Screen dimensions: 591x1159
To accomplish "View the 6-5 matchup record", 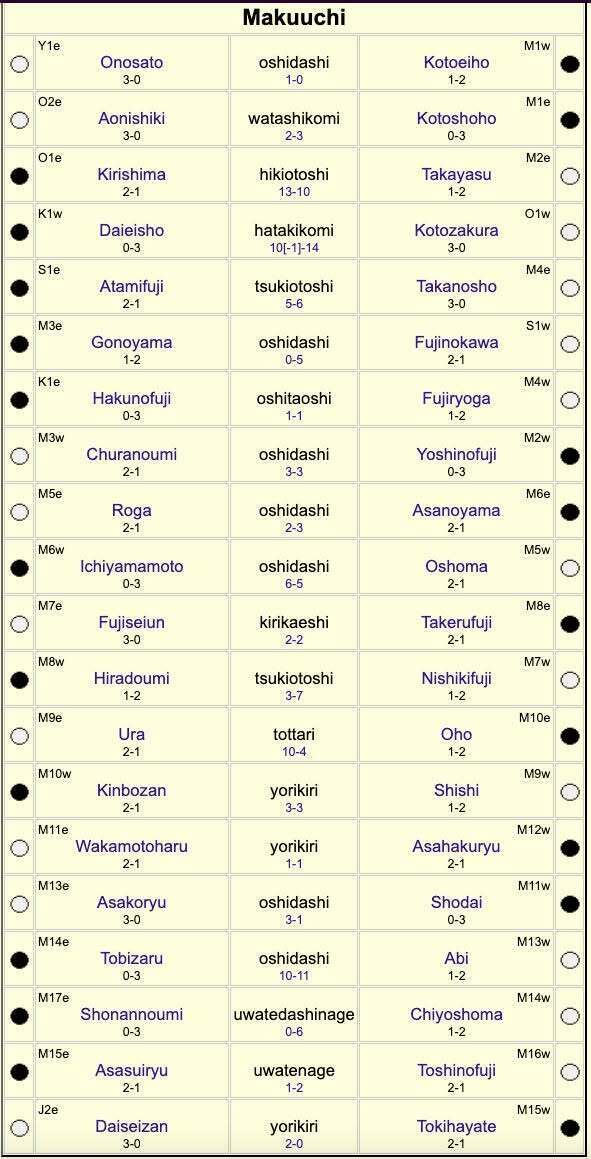I will click(x=294, y=584).
